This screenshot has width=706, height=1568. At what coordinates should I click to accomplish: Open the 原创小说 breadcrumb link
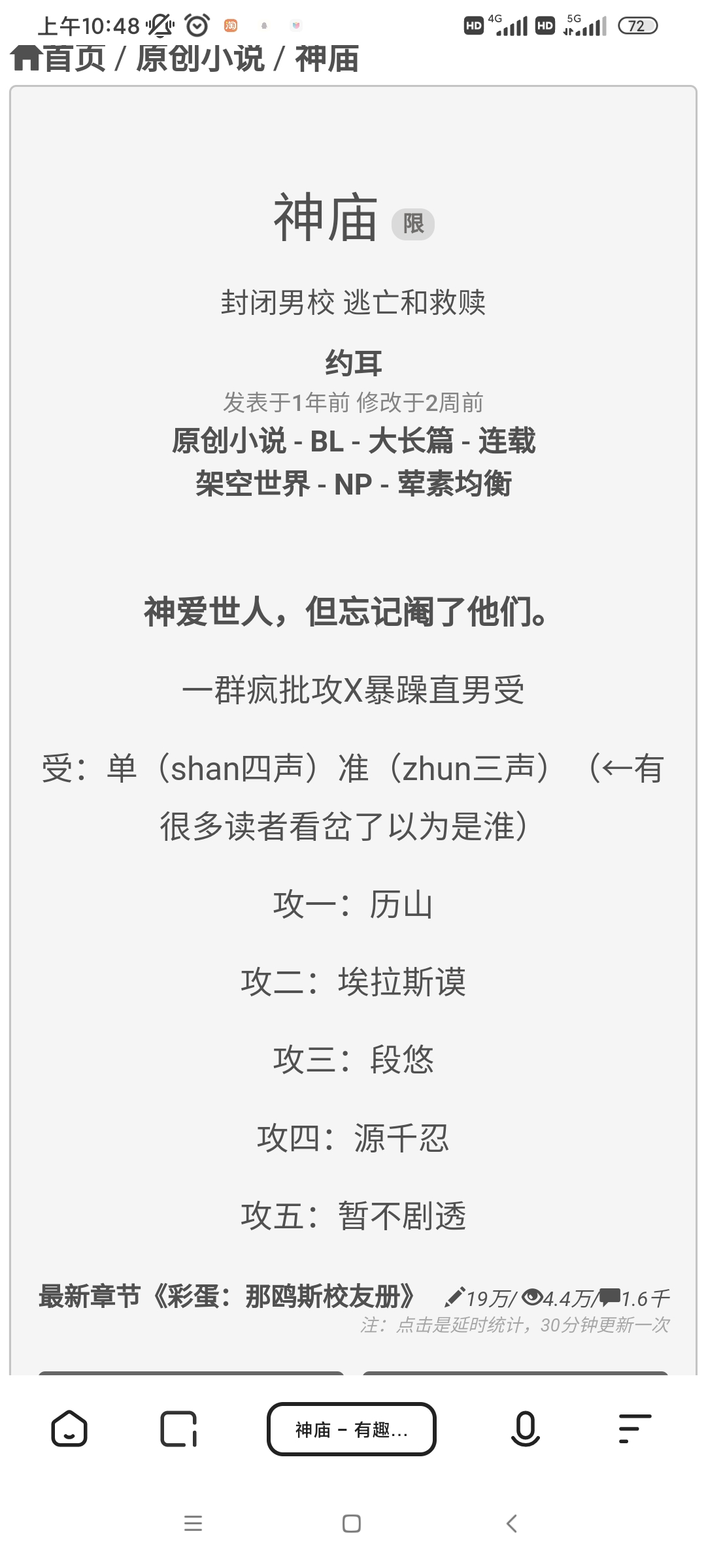click(200, 59)
